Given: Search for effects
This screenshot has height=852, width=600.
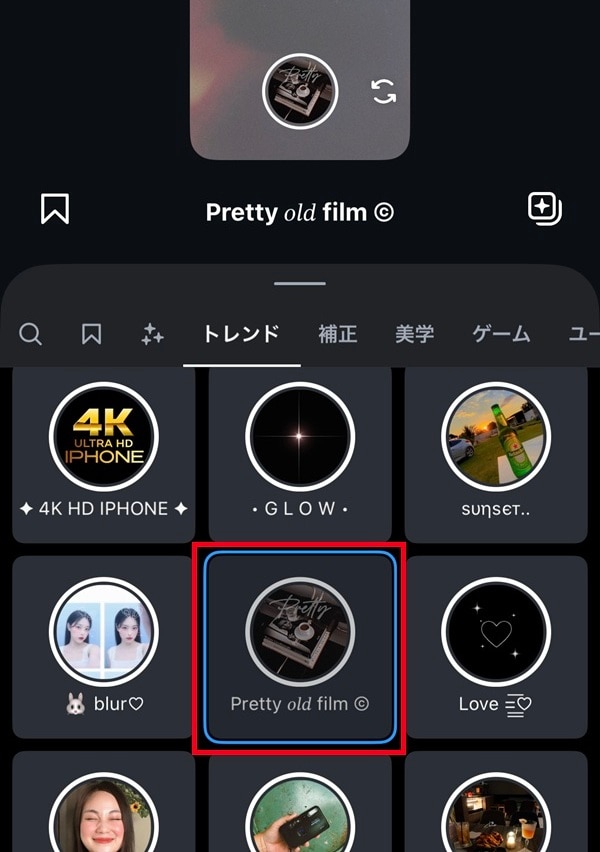Looking at the screenshot, I should (x=31, y=334).
